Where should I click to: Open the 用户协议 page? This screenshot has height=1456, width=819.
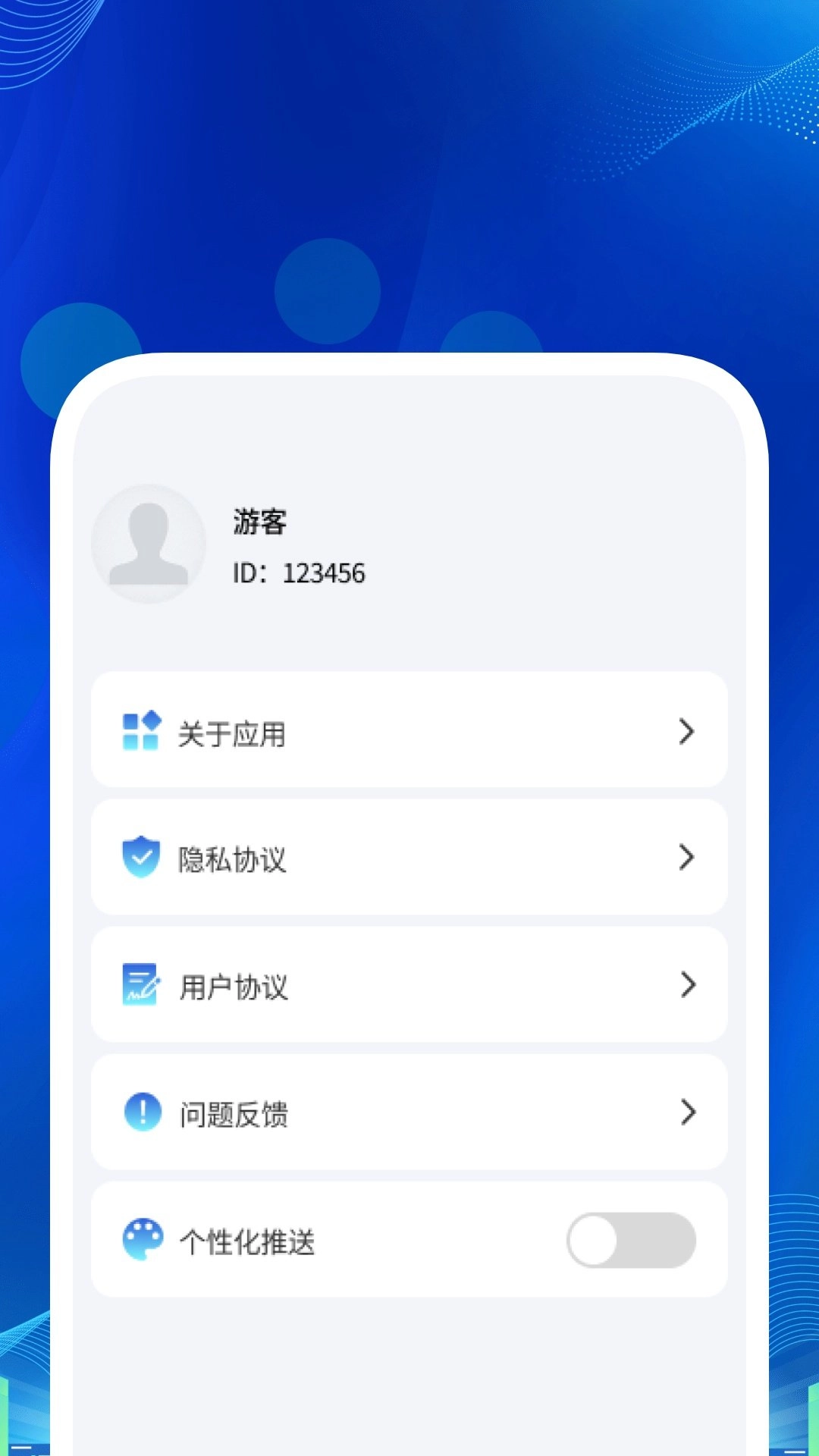(409, 984)
